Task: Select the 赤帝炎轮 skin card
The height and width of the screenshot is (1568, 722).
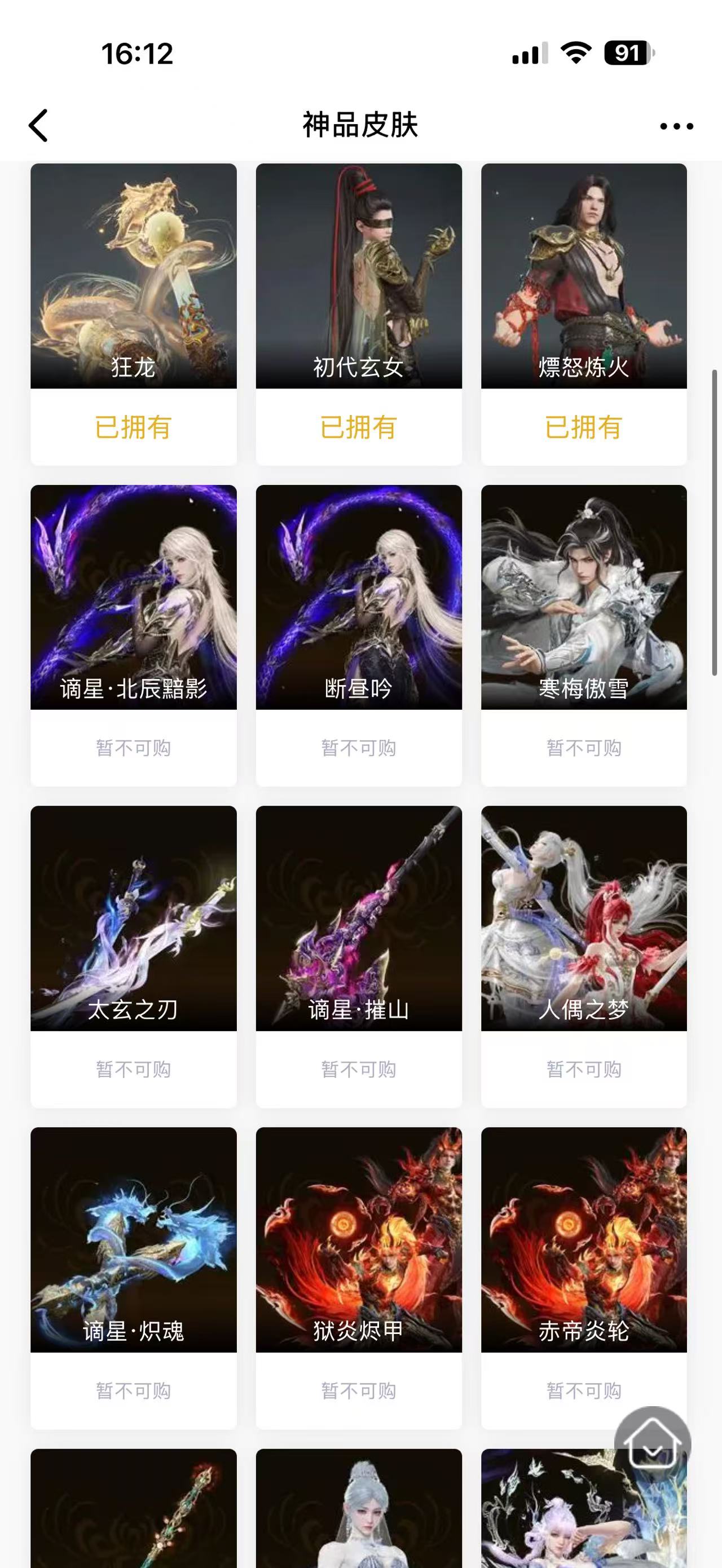Action: tap(584, 1239)
